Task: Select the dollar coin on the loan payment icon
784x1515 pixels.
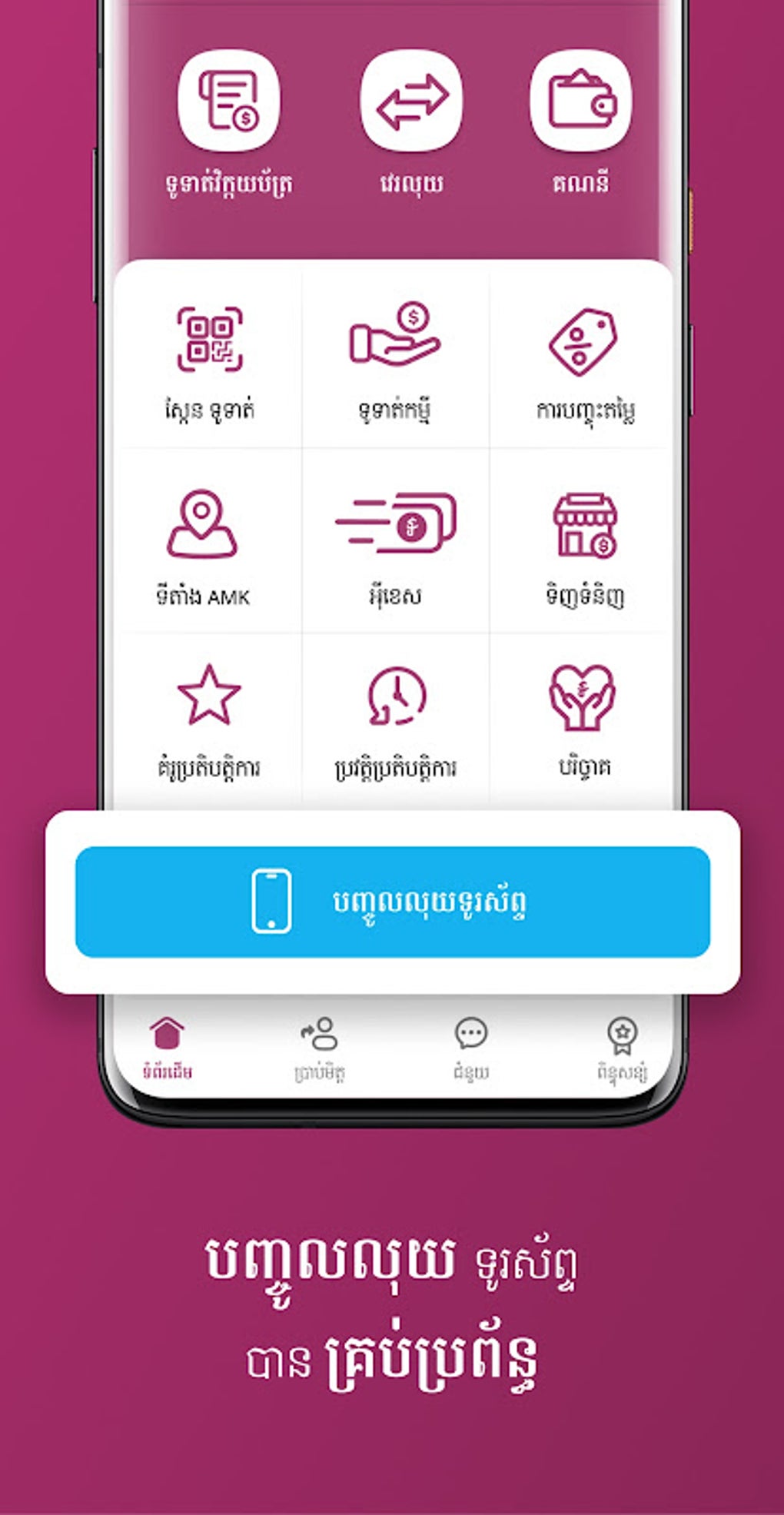Action: (411, 315)
